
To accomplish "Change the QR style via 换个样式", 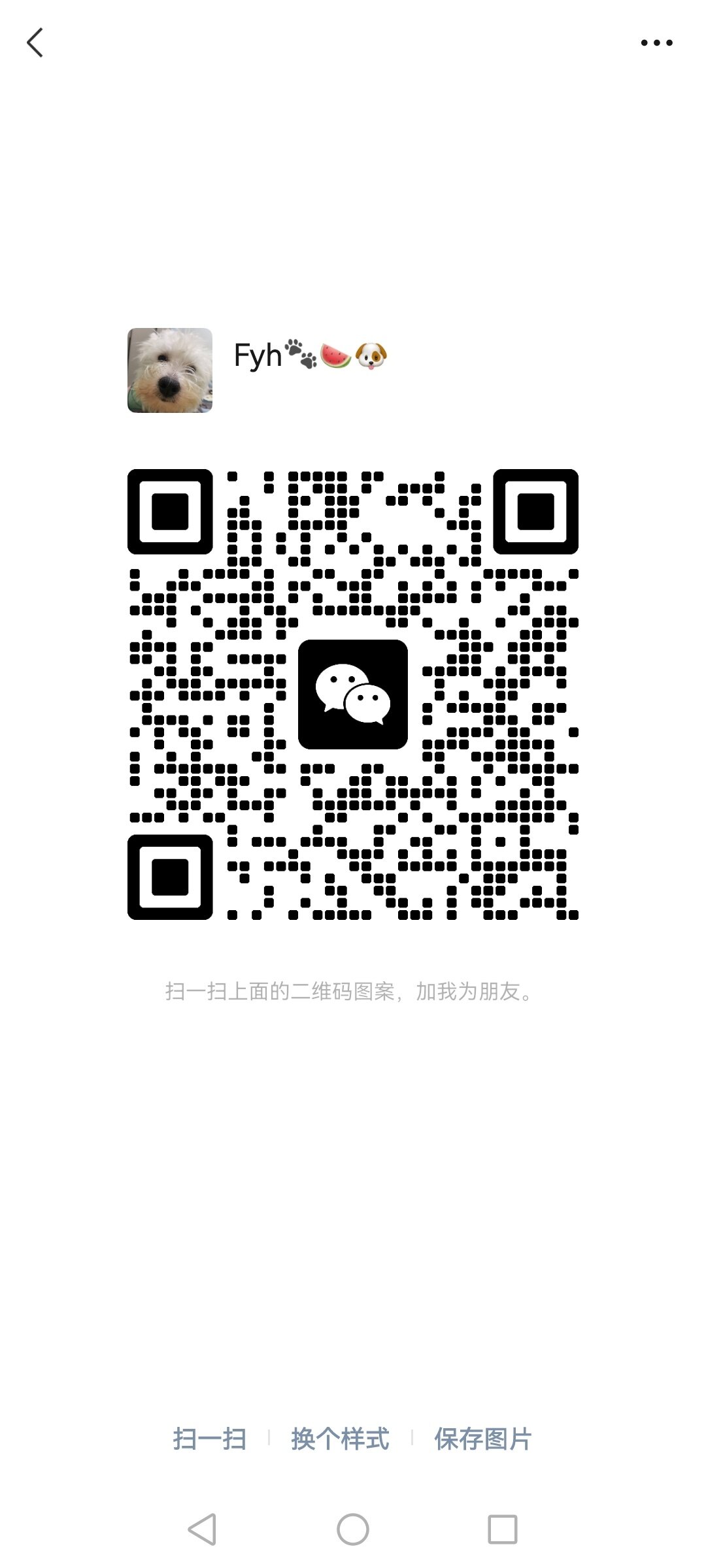I will click(x=340, y=1439).
